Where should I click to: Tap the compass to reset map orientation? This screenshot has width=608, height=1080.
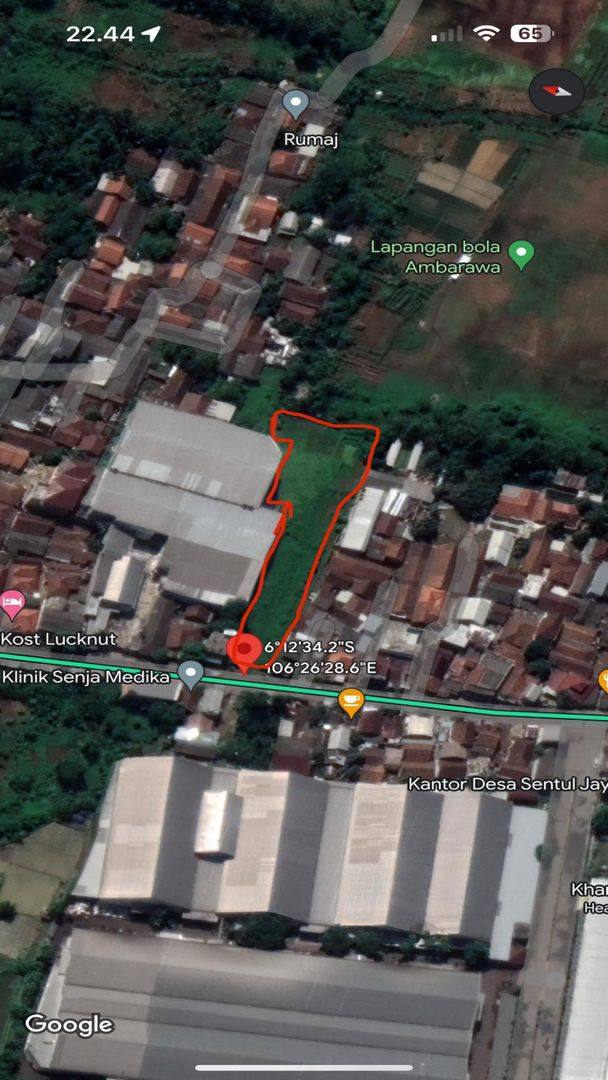pyautogui.click(x=556, y=91)
